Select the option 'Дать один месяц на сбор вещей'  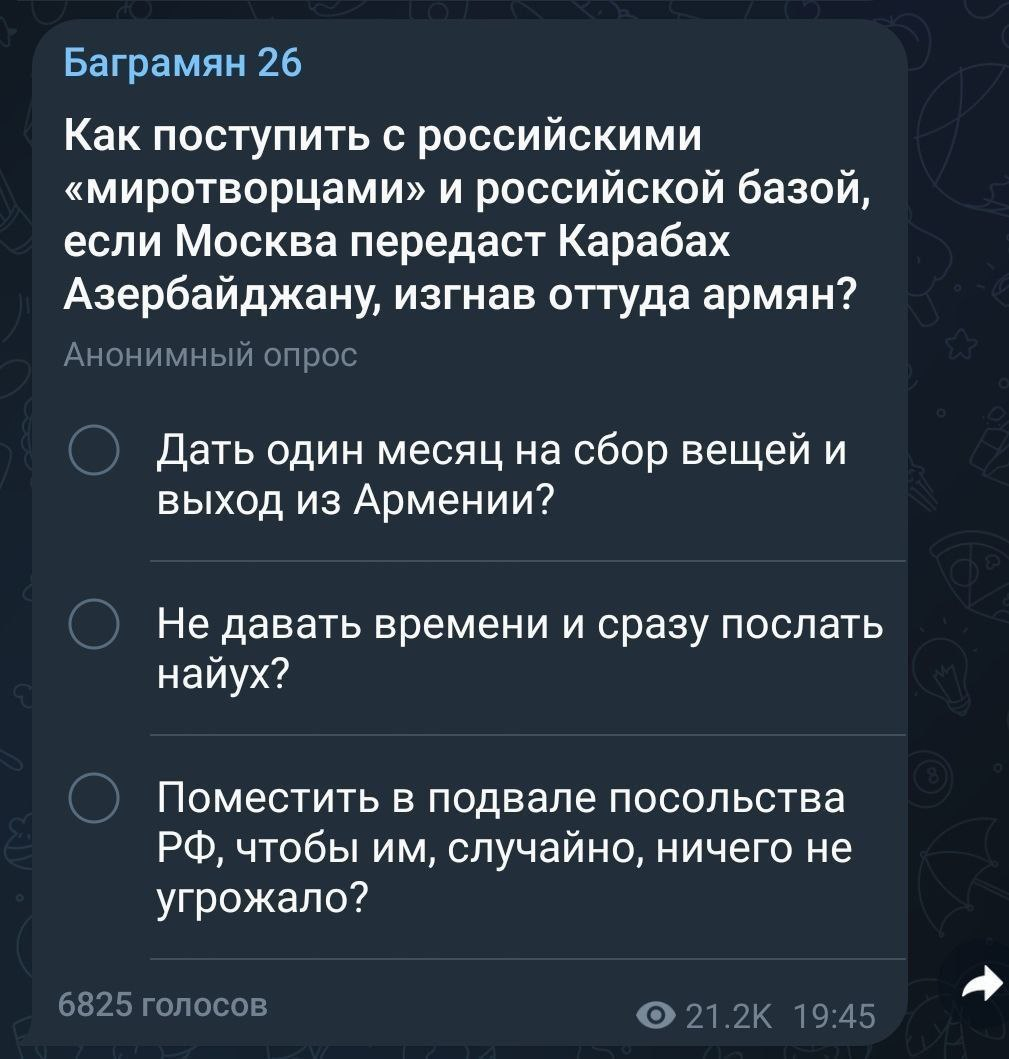tap(94, 452)
